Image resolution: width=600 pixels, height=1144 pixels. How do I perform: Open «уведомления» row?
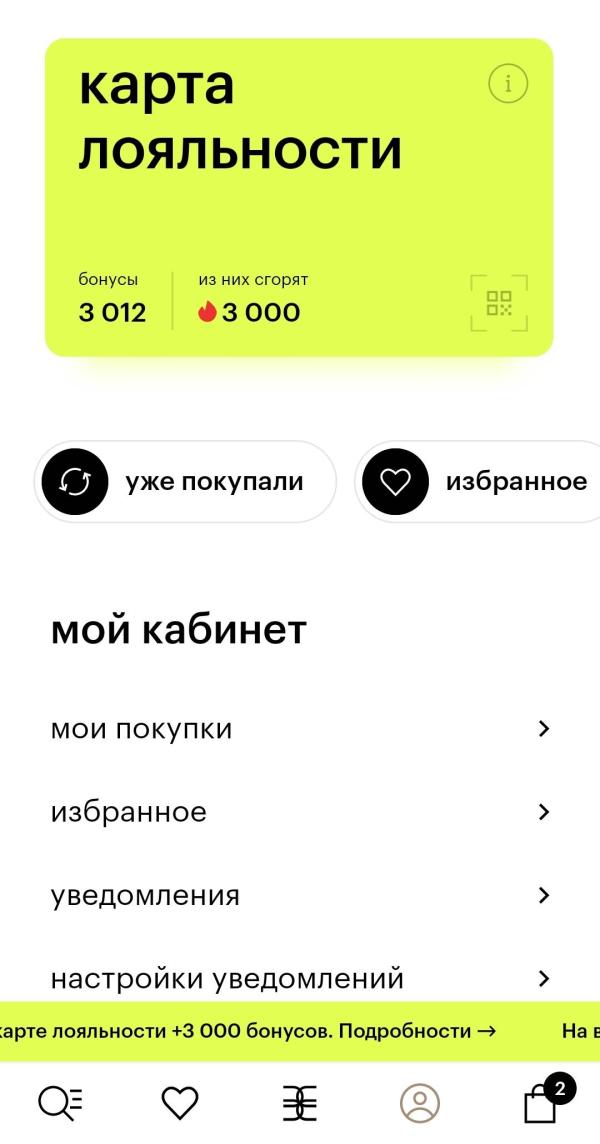(x=300, y=895)
